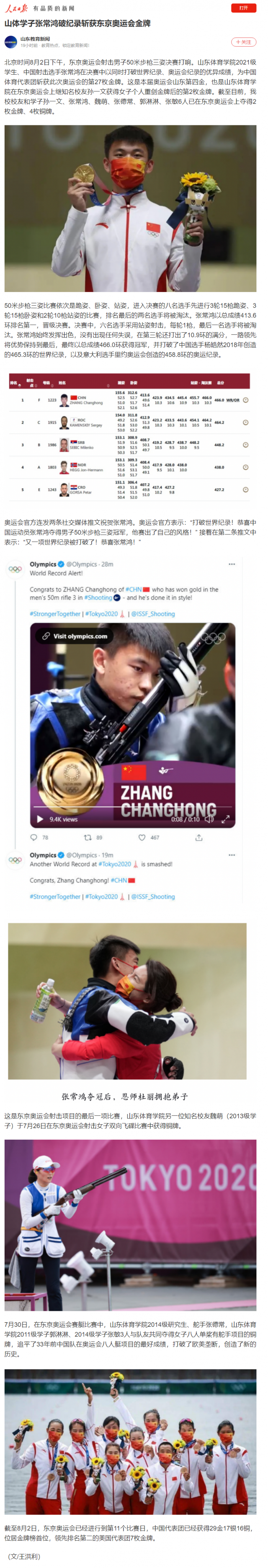268x1568 pixels.
Task: View the photo of coach 杜丽 hugging 张常鸿
Action: pos(127,1001)
